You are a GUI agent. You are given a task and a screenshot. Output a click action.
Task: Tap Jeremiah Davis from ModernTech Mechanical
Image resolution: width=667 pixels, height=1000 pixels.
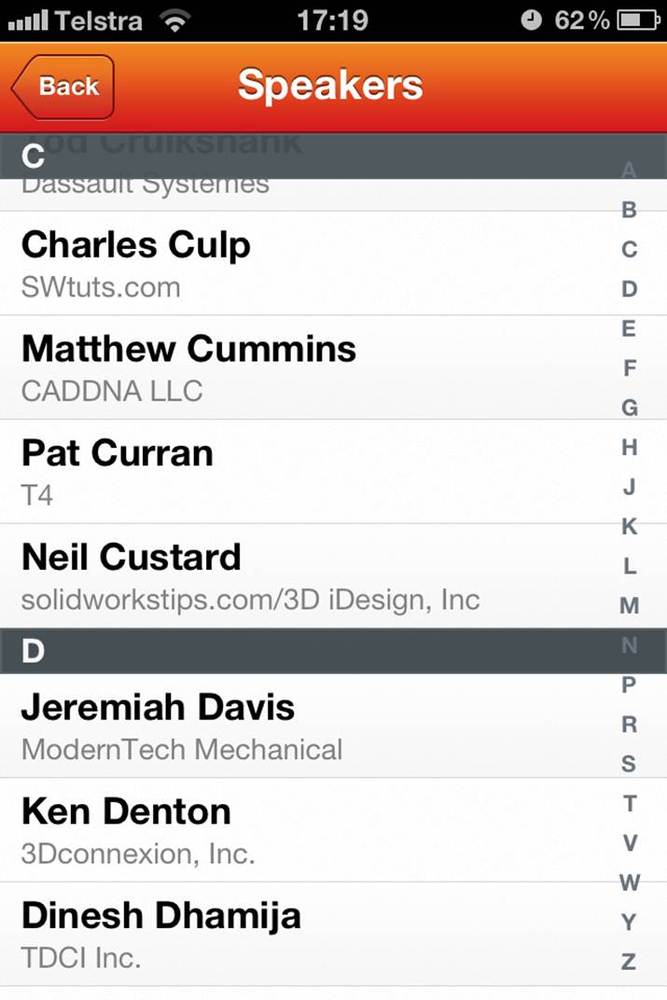pos(300,725)
